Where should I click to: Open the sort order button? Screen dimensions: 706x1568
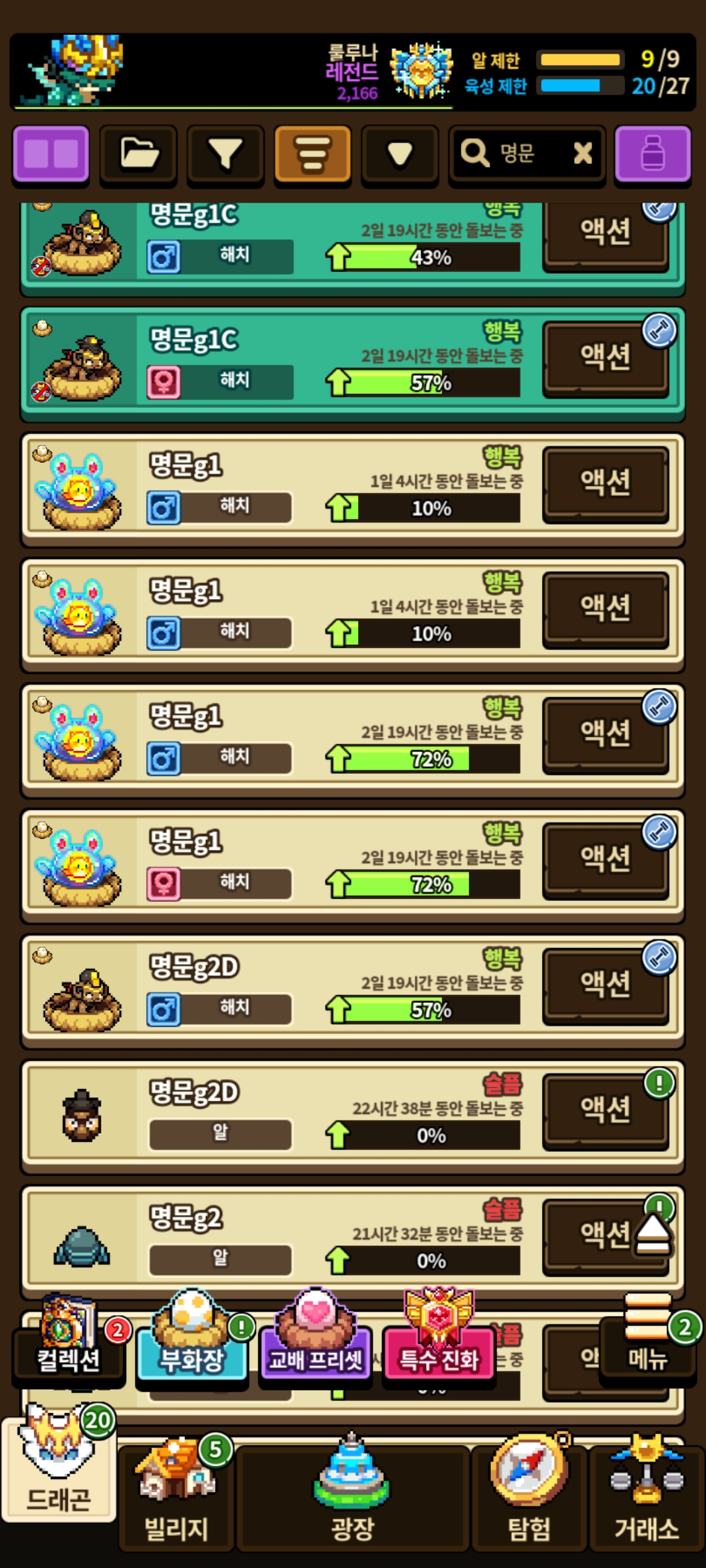(x=312, y=154)
